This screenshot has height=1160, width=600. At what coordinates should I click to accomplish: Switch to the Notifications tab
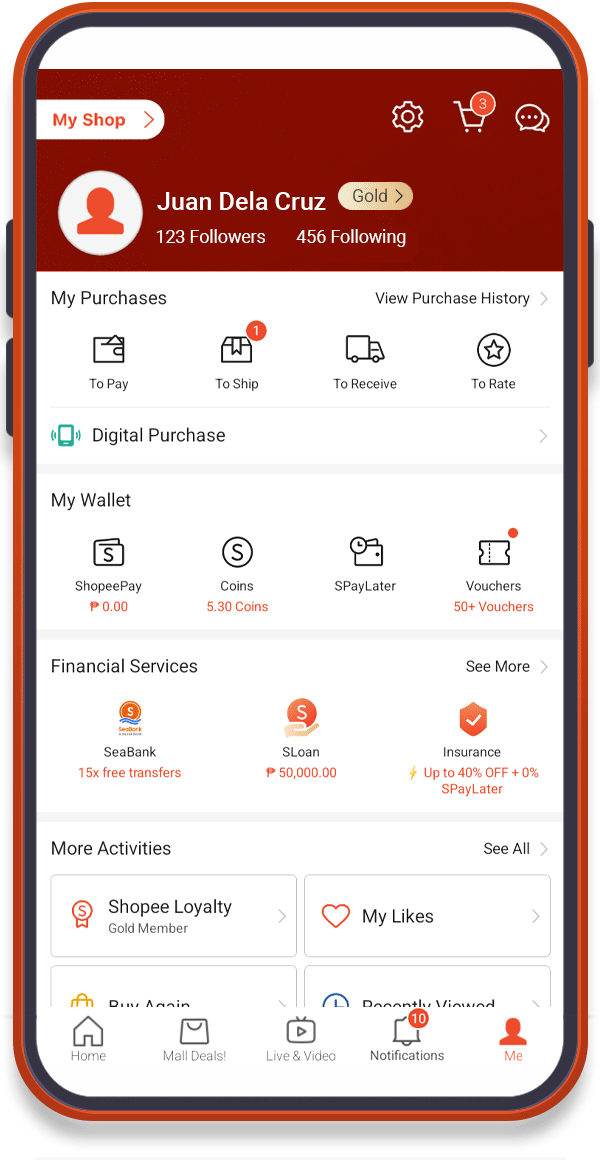pos(407,1037)
